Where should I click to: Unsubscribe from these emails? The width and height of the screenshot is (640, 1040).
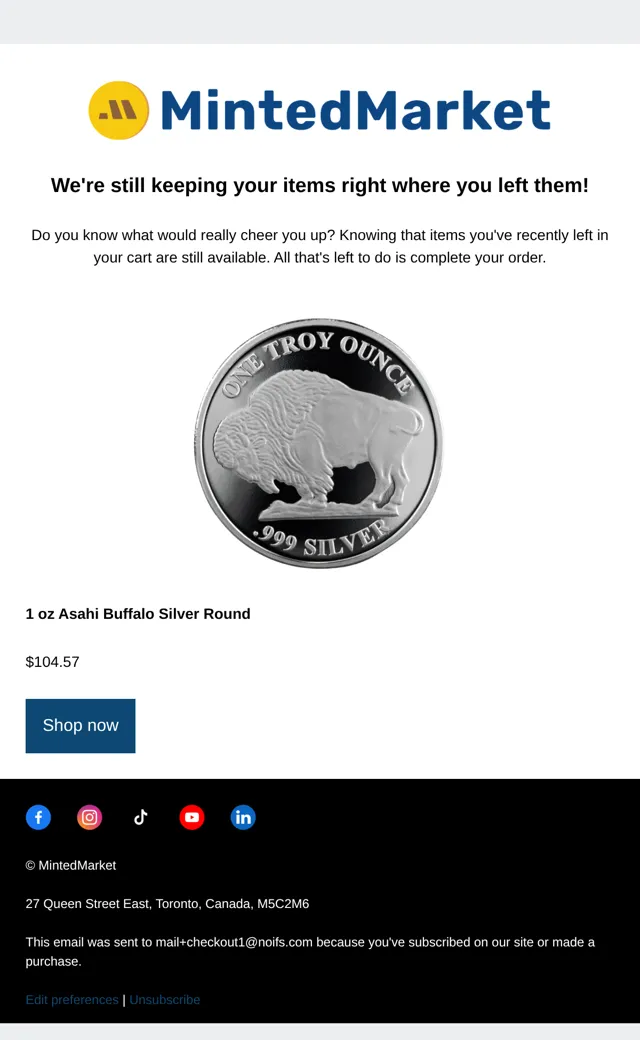164,1000
